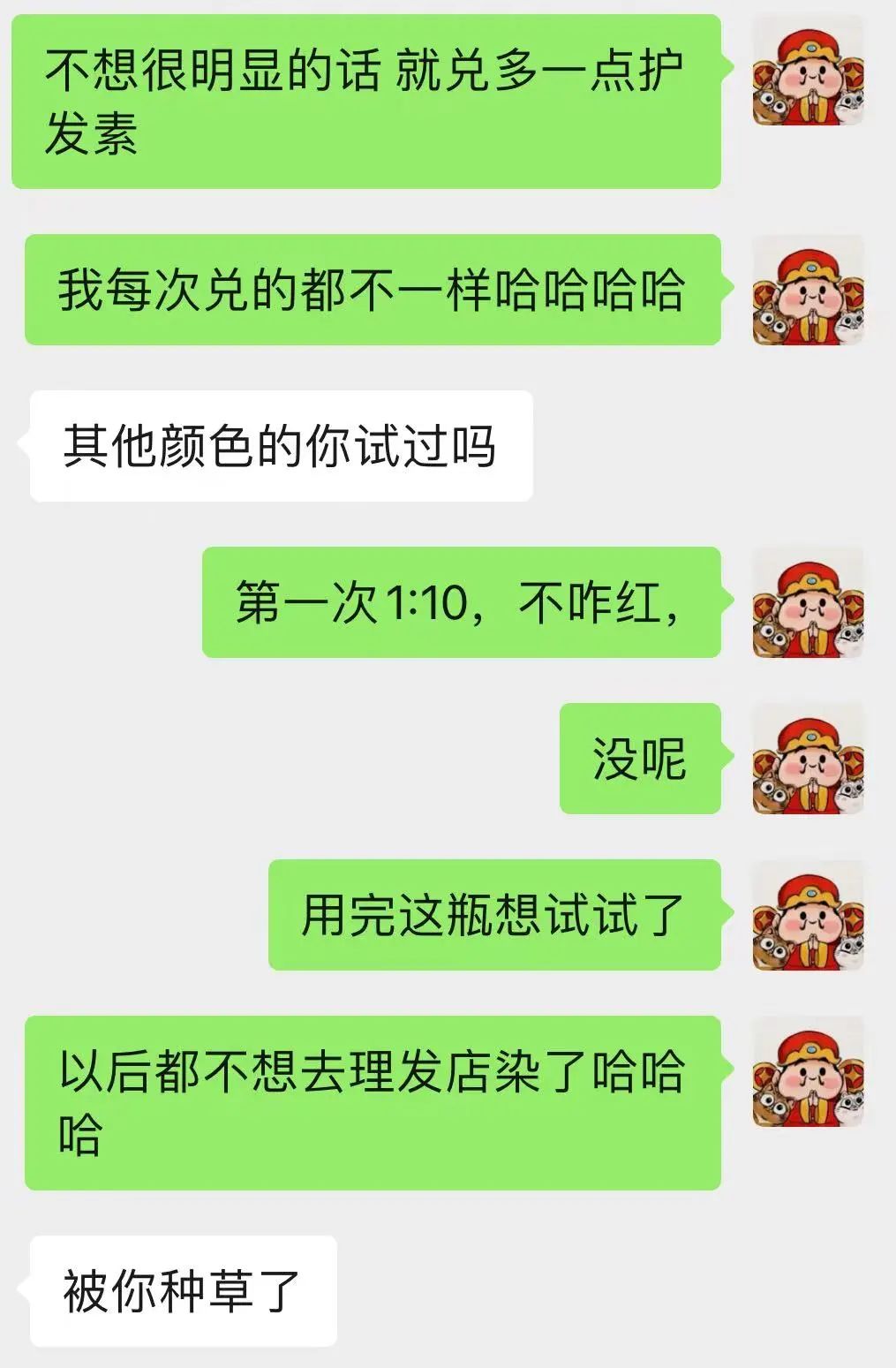Tap avatar next to '第一次1:10' message
The height and width of the screenshot is (1368, 896).
(808, 602)
